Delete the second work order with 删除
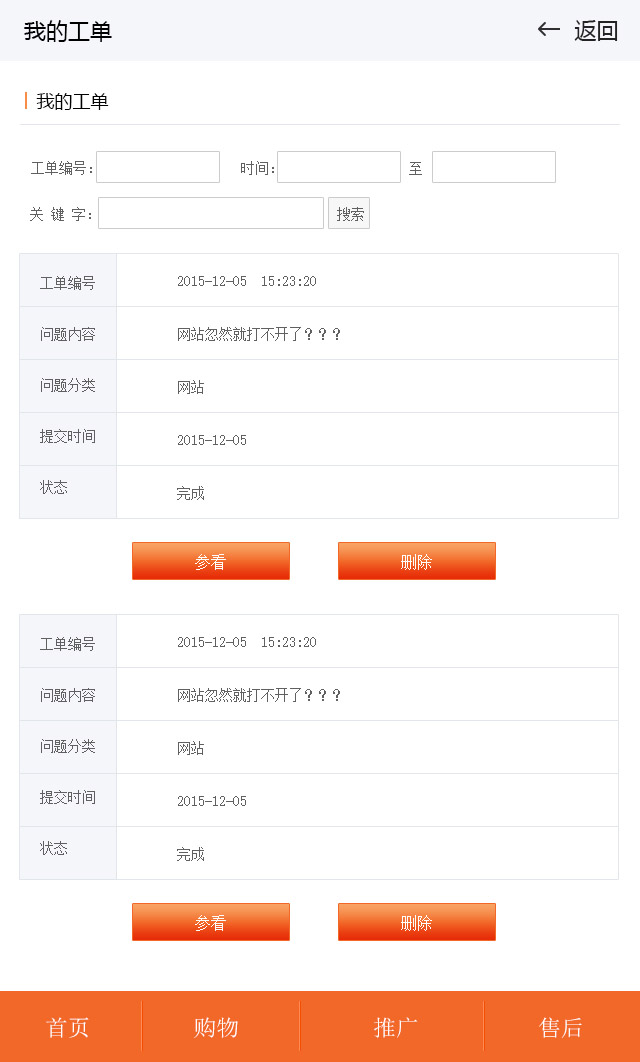 click(x=417, y=922)
